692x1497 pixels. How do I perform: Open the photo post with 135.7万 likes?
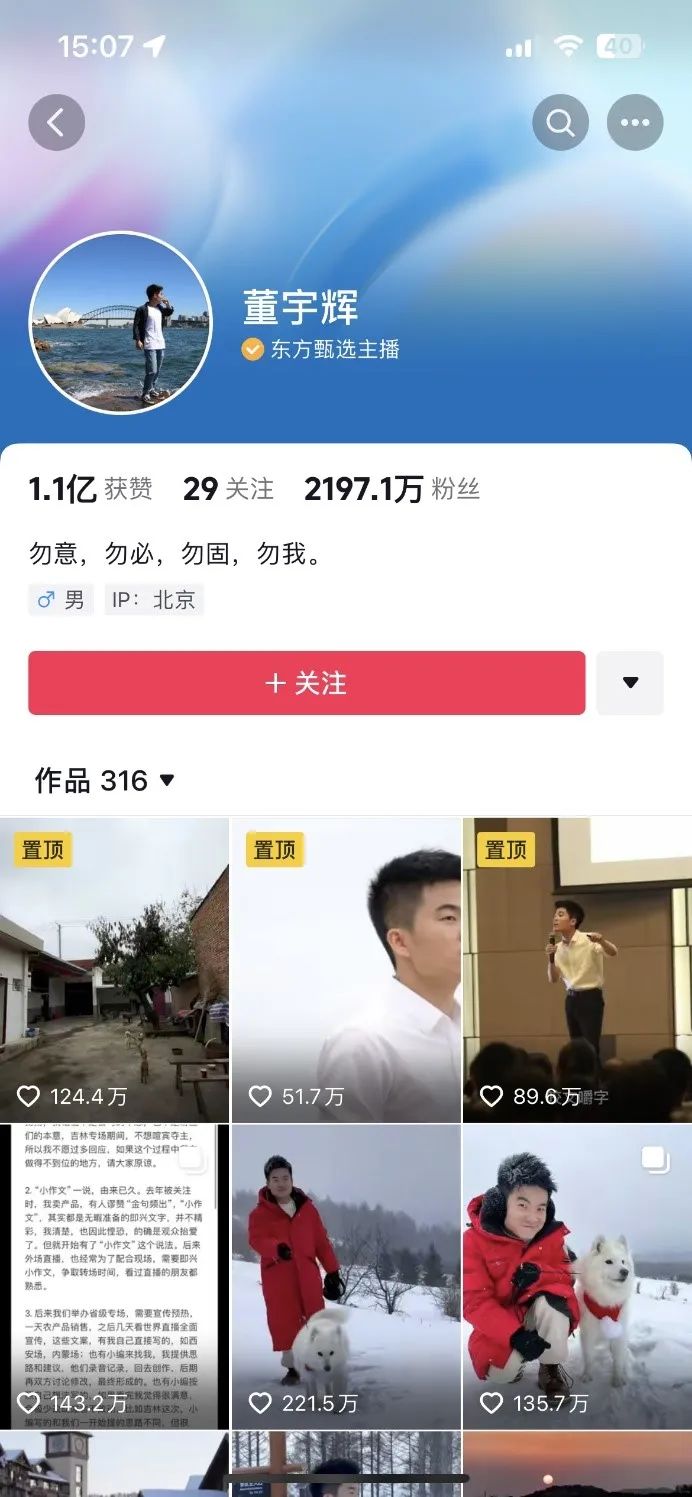click(x=577, y=1276)
